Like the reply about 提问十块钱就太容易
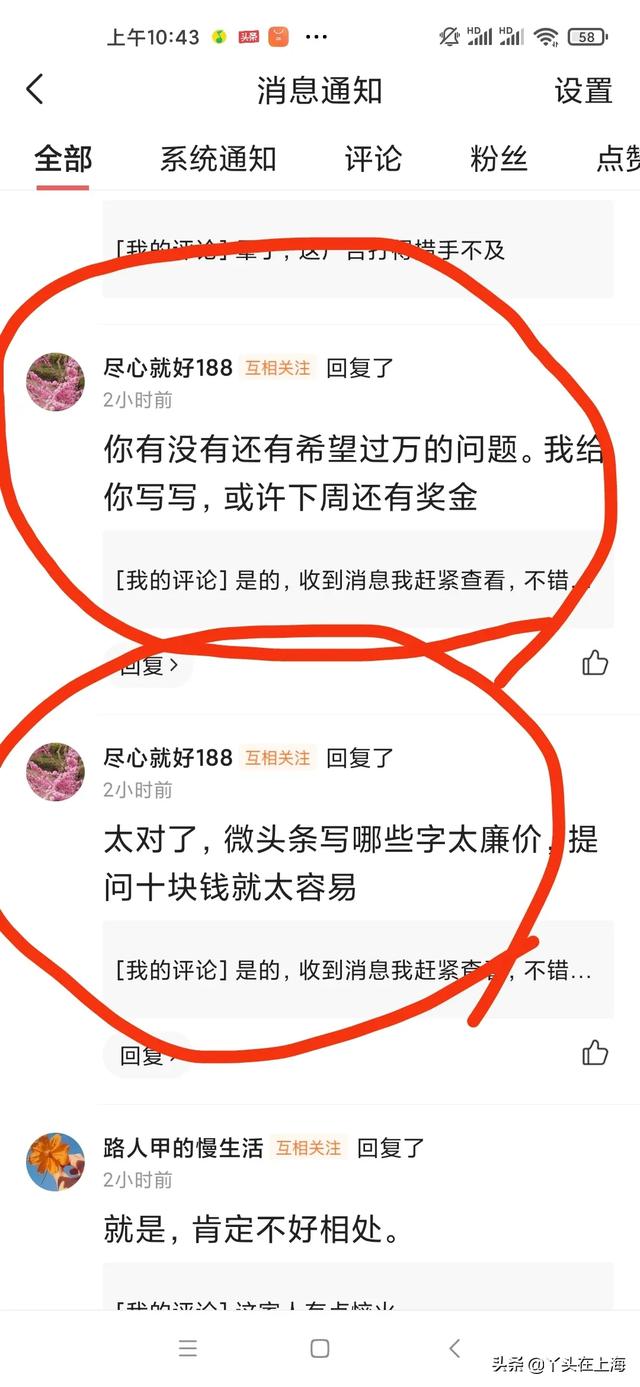This screenshot has width=640, height=1387. pos(595,1052)
